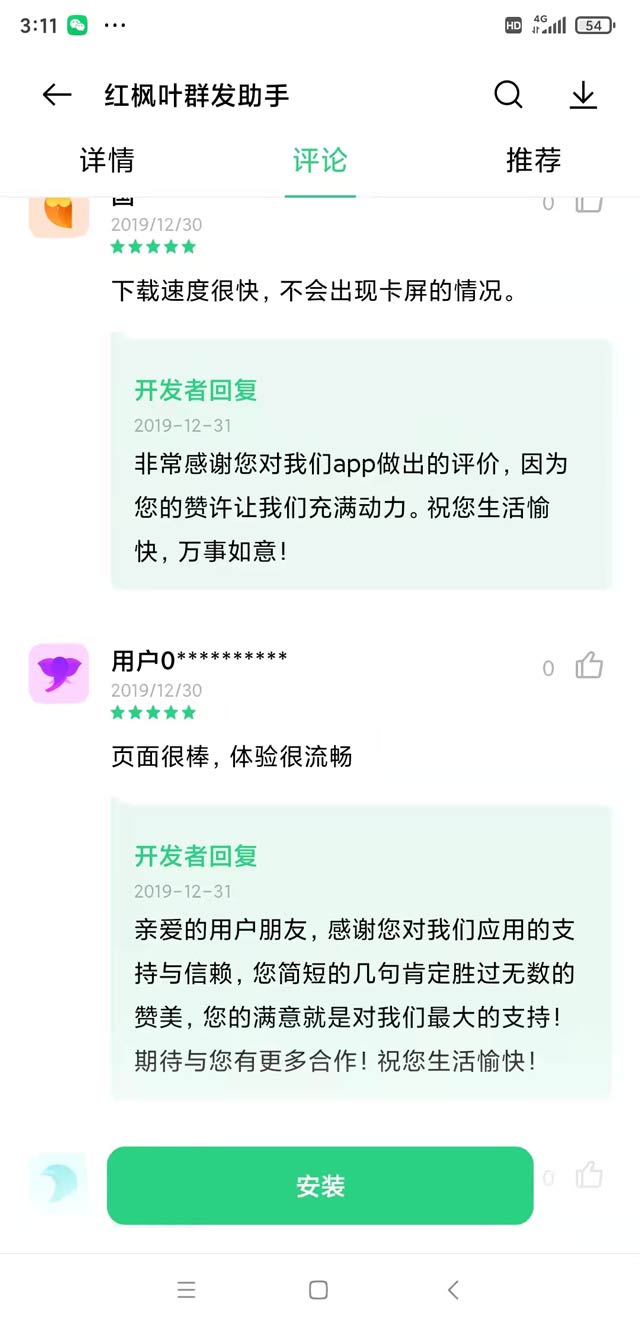
Task: Switch to the 详情 tab
Action: click(x=107, y=160)
